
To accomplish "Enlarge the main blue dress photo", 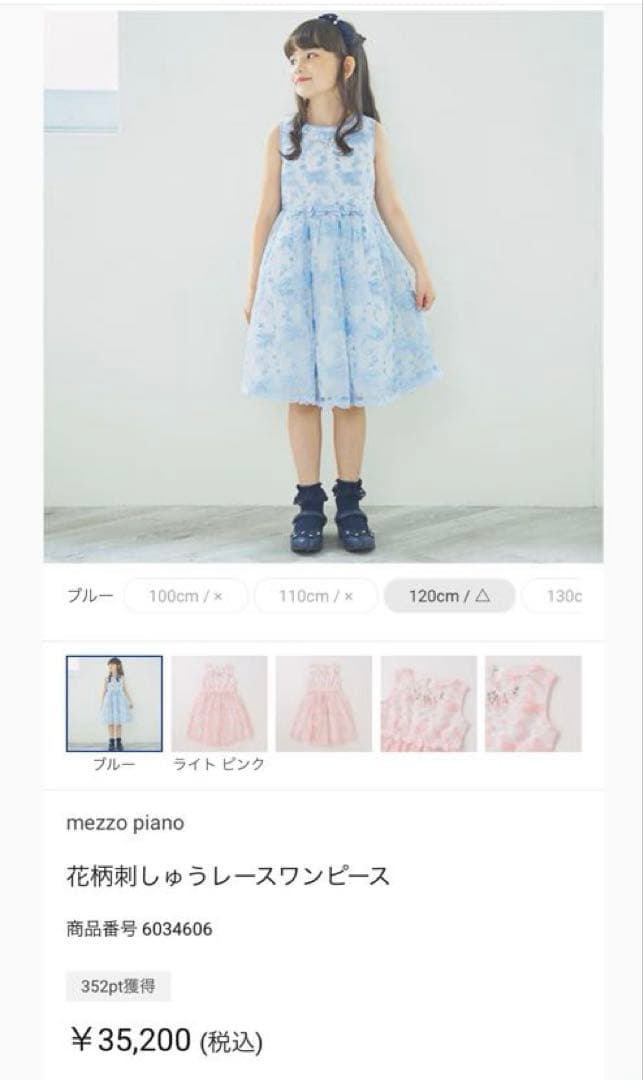I will coord(323,286).
